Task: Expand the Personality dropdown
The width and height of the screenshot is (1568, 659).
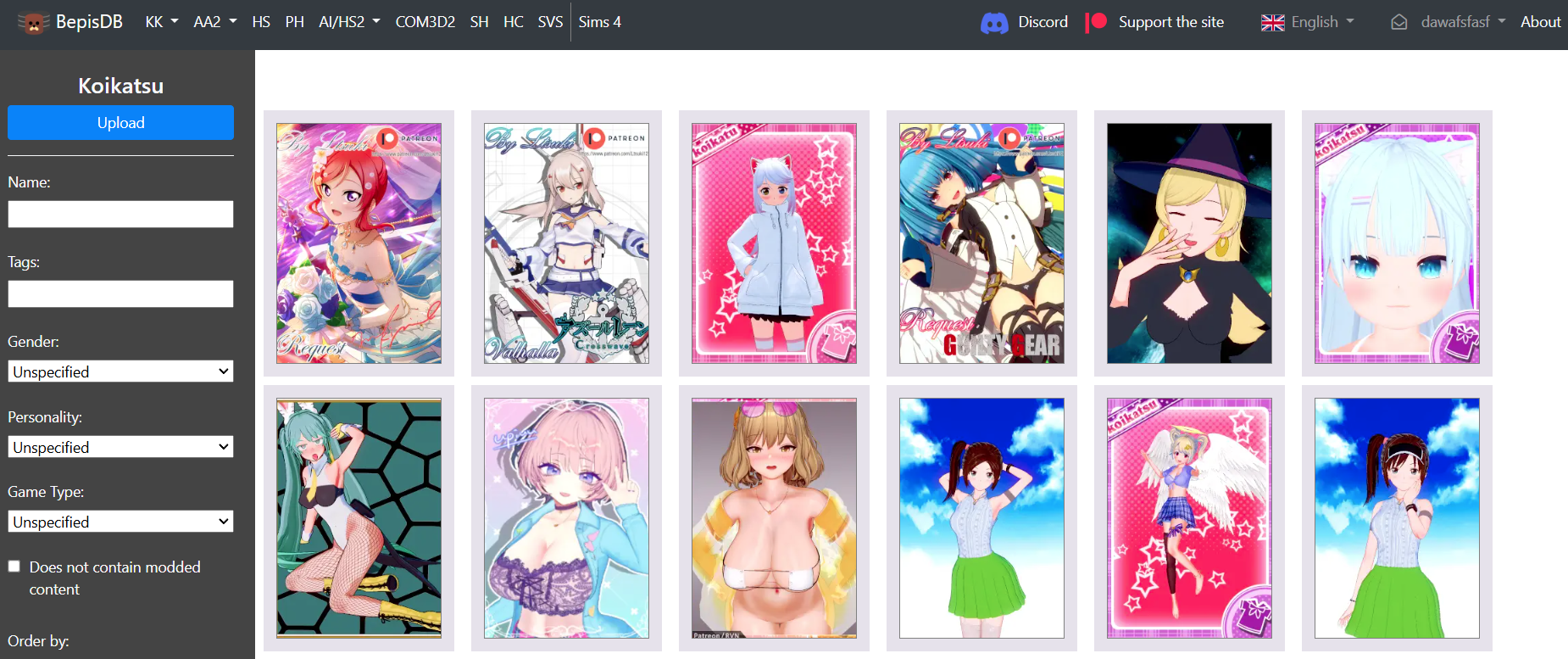Action: pyautogui.click(x=120, y=447)
